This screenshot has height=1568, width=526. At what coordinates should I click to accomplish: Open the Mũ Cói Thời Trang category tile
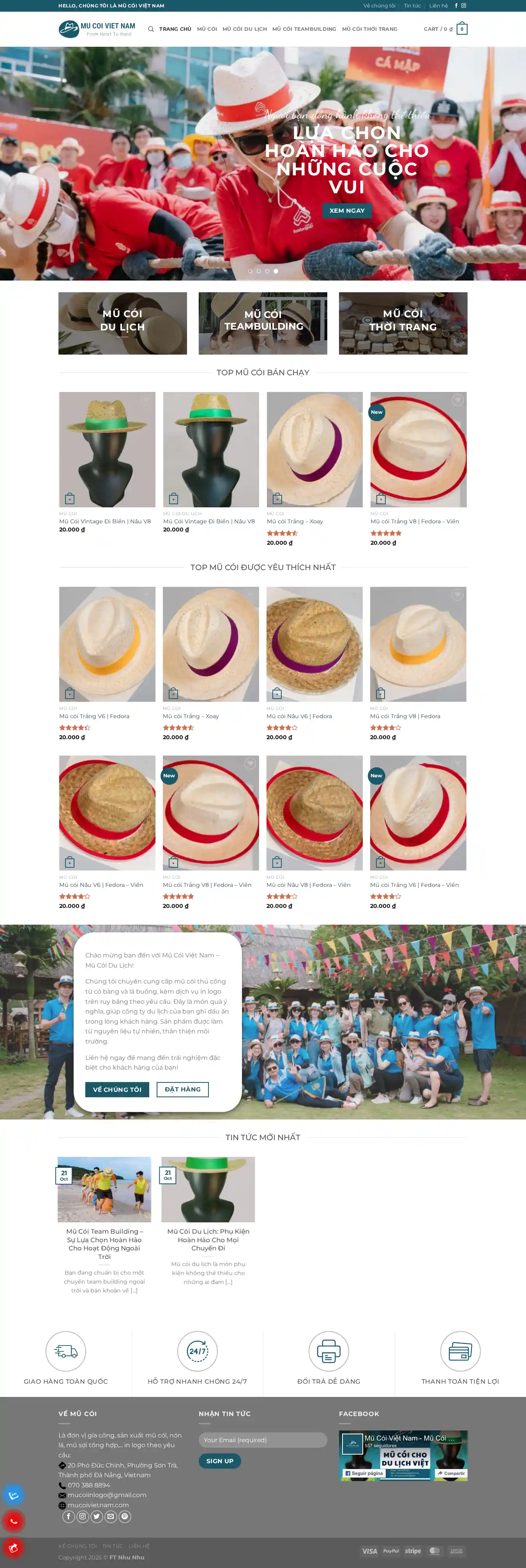click(402, 323)
